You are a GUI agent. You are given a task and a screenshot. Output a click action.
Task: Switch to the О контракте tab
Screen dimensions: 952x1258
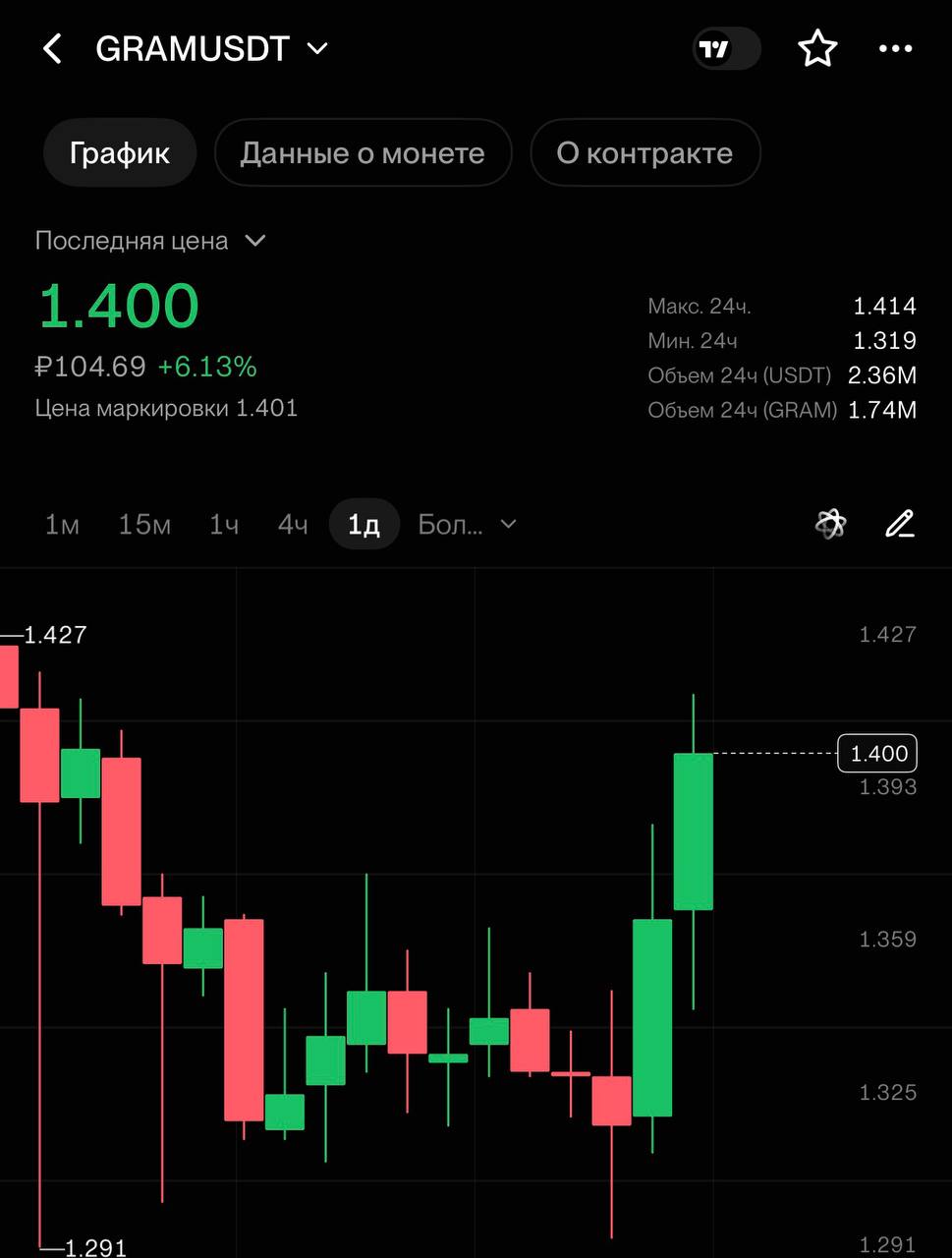[x=644, y=152]
